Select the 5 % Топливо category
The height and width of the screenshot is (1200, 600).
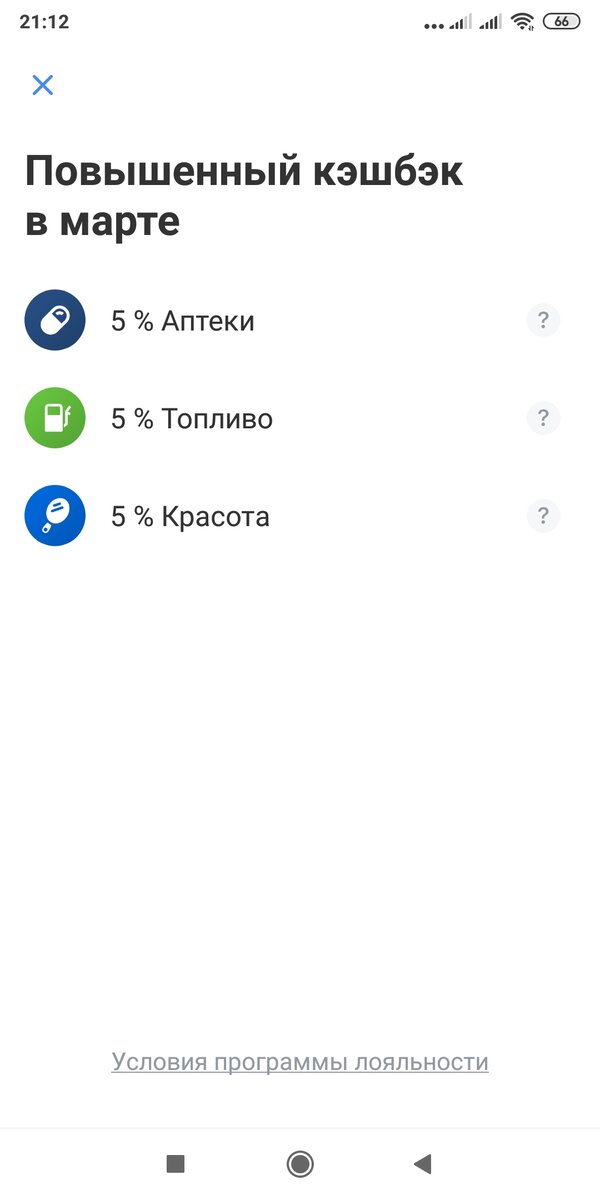pos(300,418)
